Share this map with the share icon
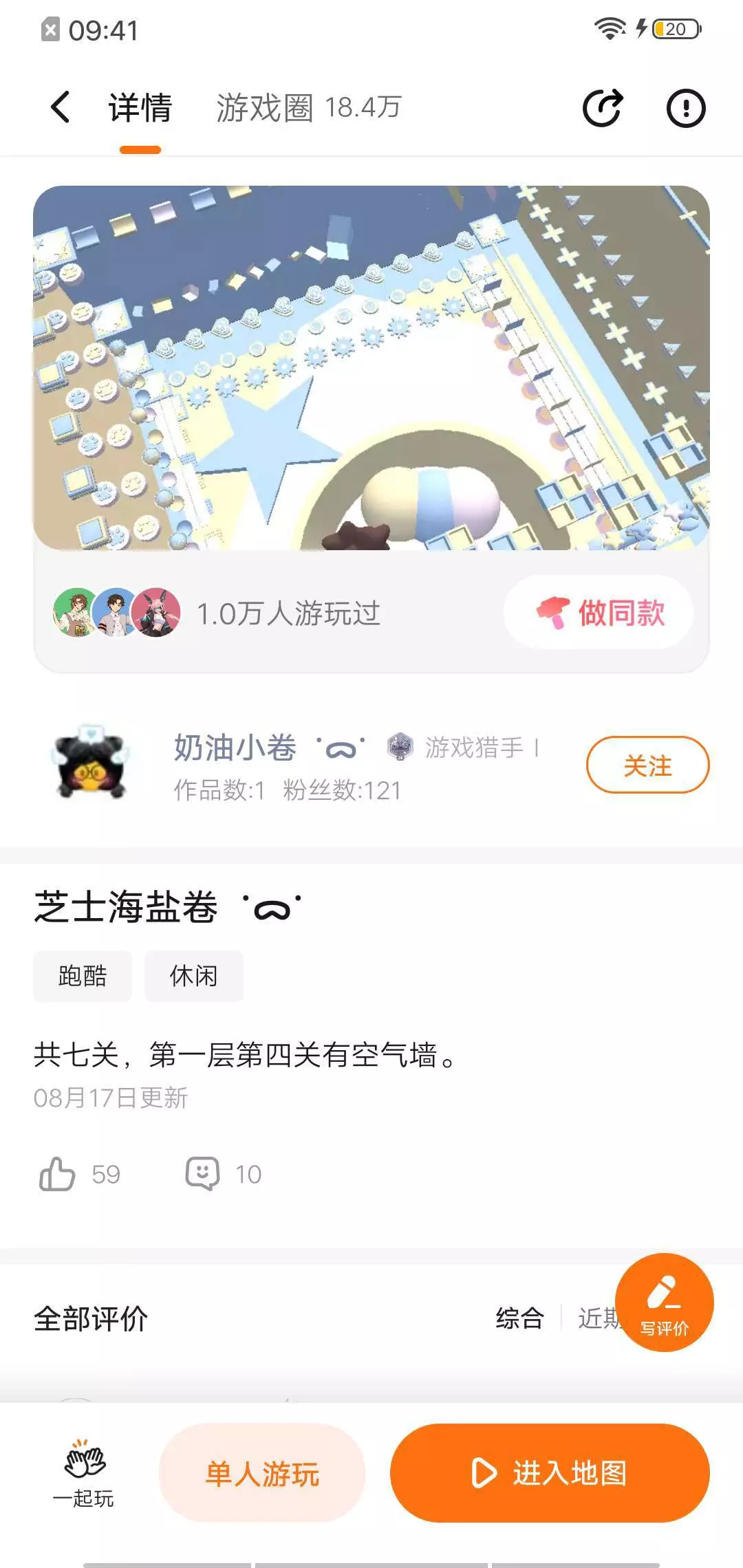 pyautogui.click(x=603, y=108)
